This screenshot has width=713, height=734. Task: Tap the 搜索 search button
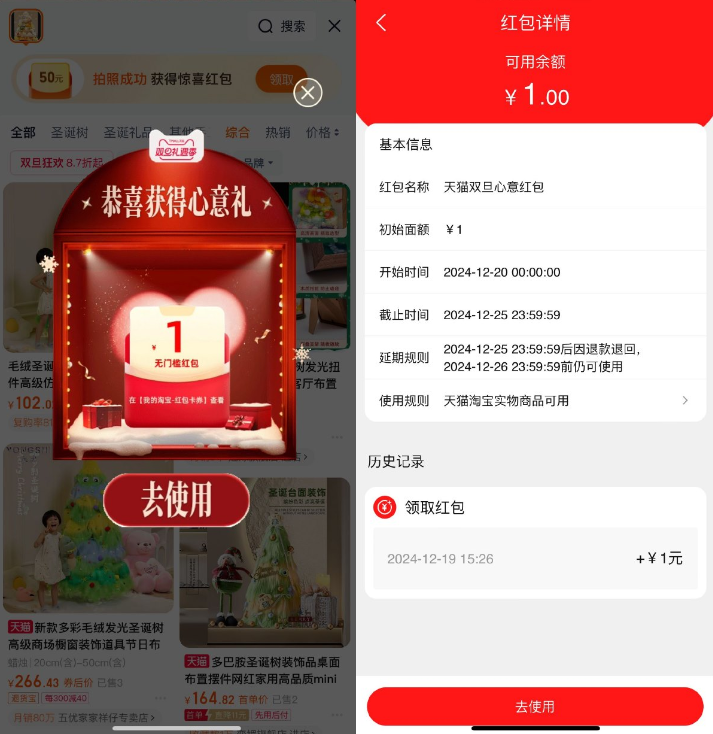coord(282,26)
